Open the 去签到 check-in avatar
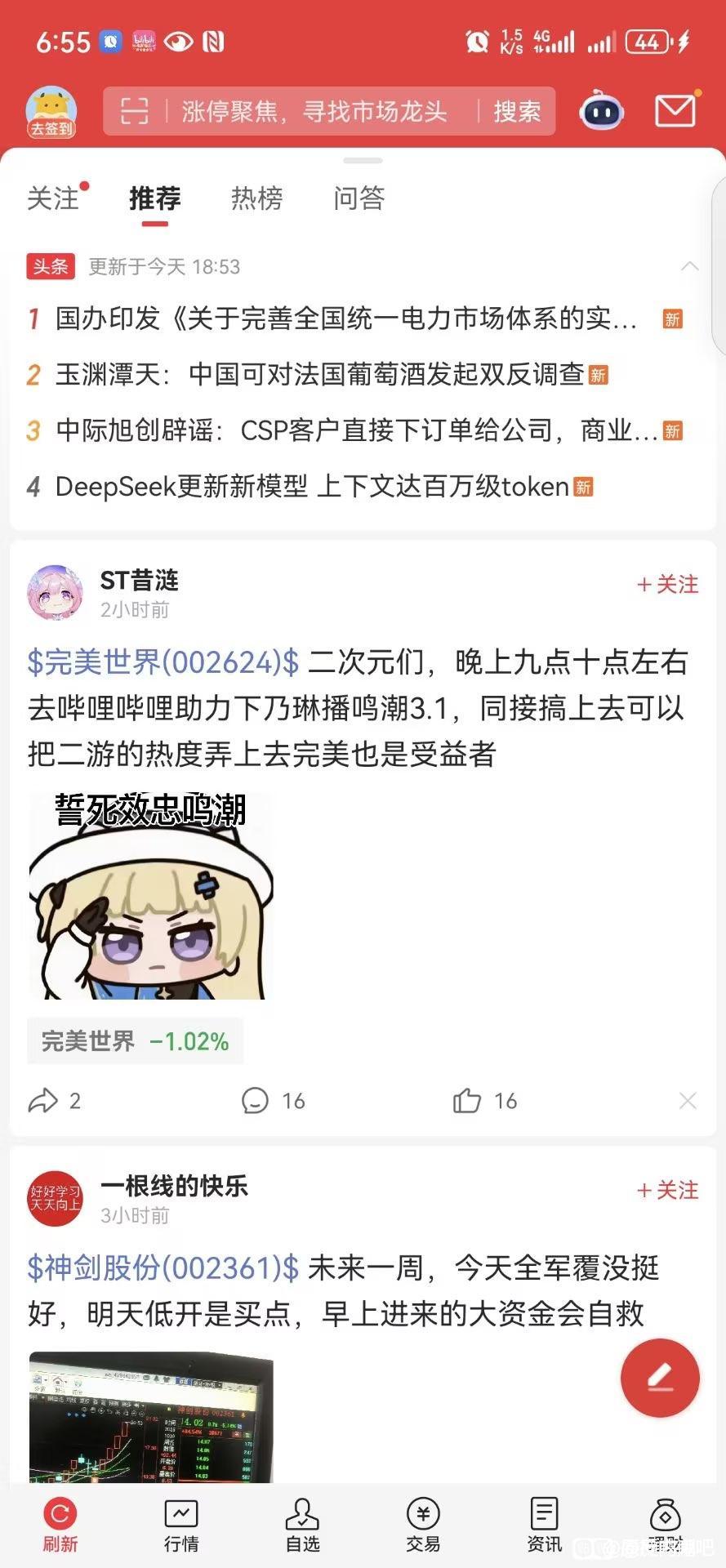Image resolution: width=726 pixels, height=1568 pixels. (51, 112)
